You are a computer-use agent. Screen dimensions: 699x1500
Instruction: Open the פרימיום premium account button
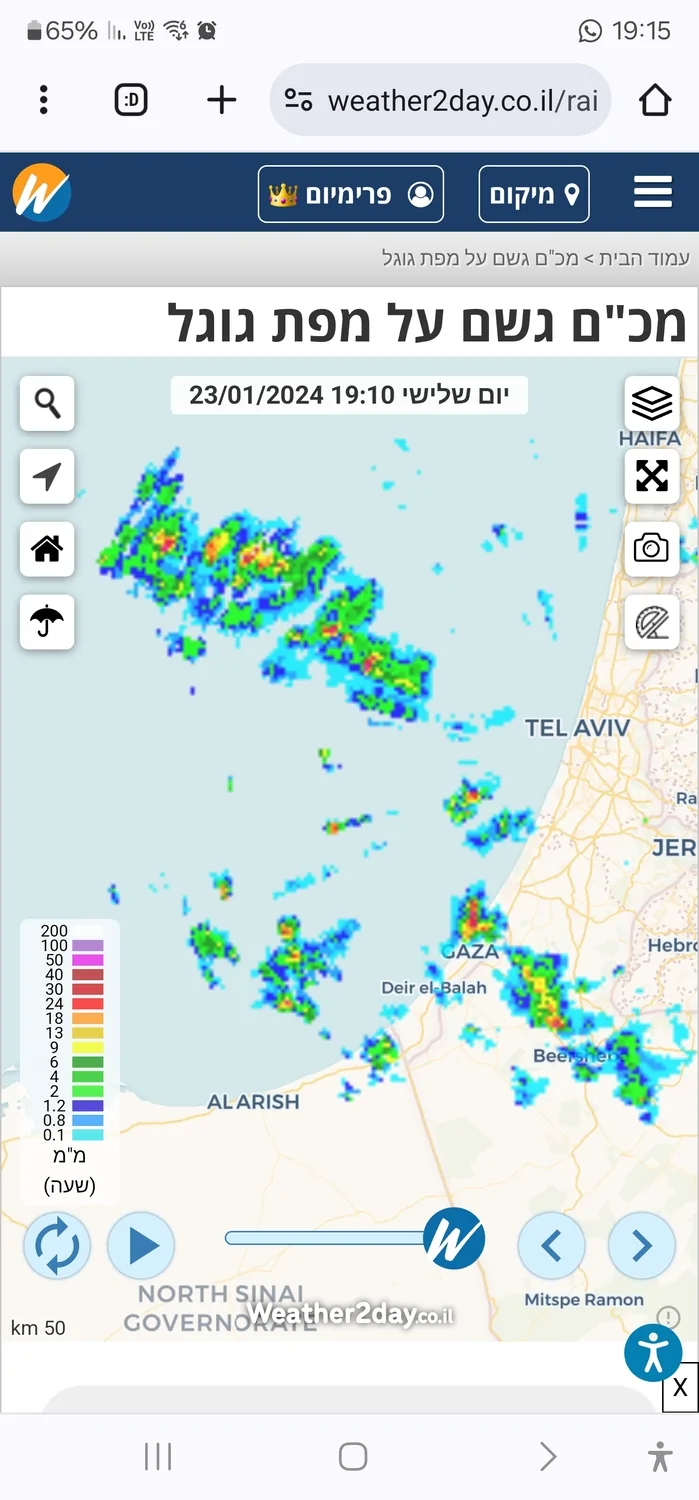tap(351, 194)
